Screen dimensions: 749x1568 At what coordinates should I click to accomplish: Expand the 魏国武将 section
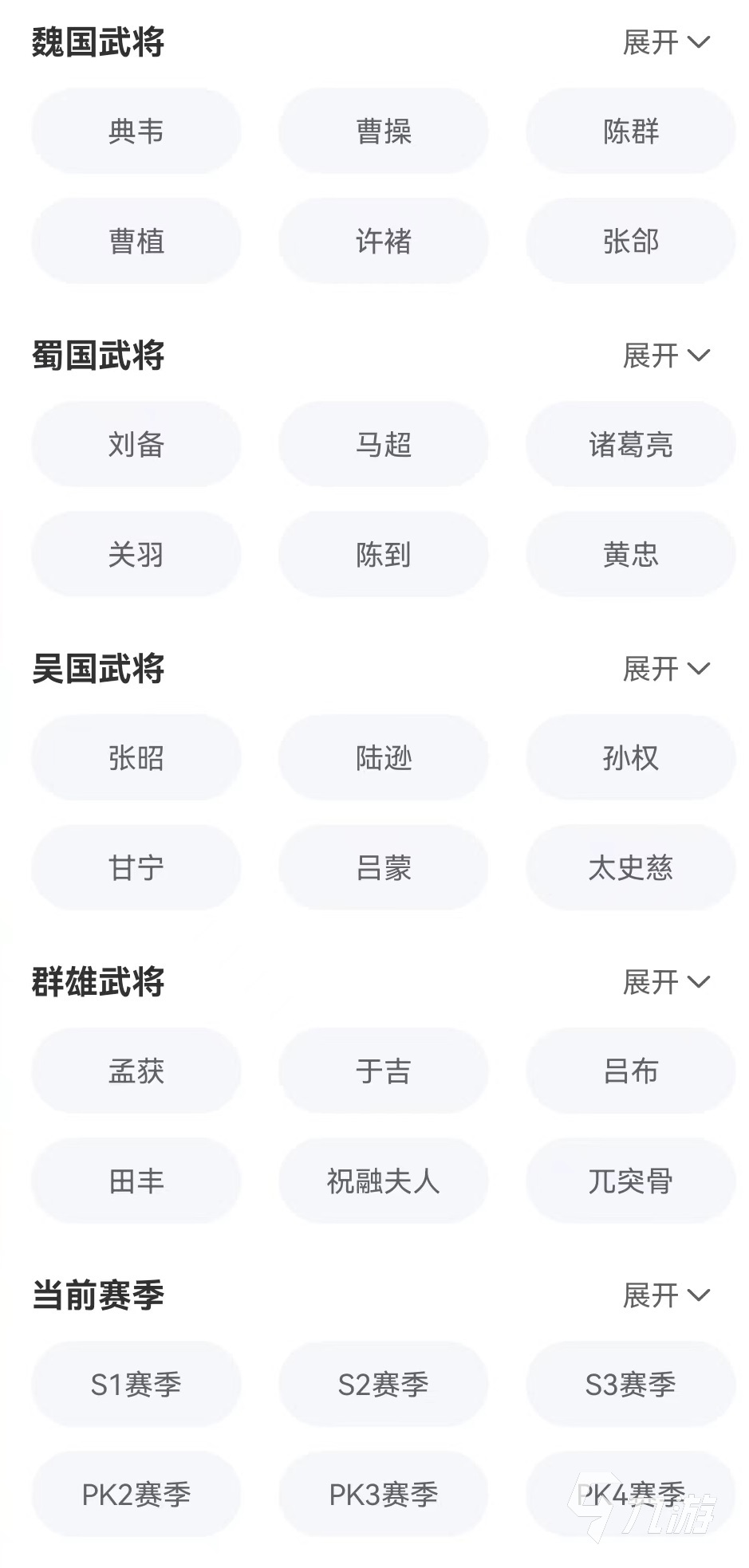tap(665, 43)
